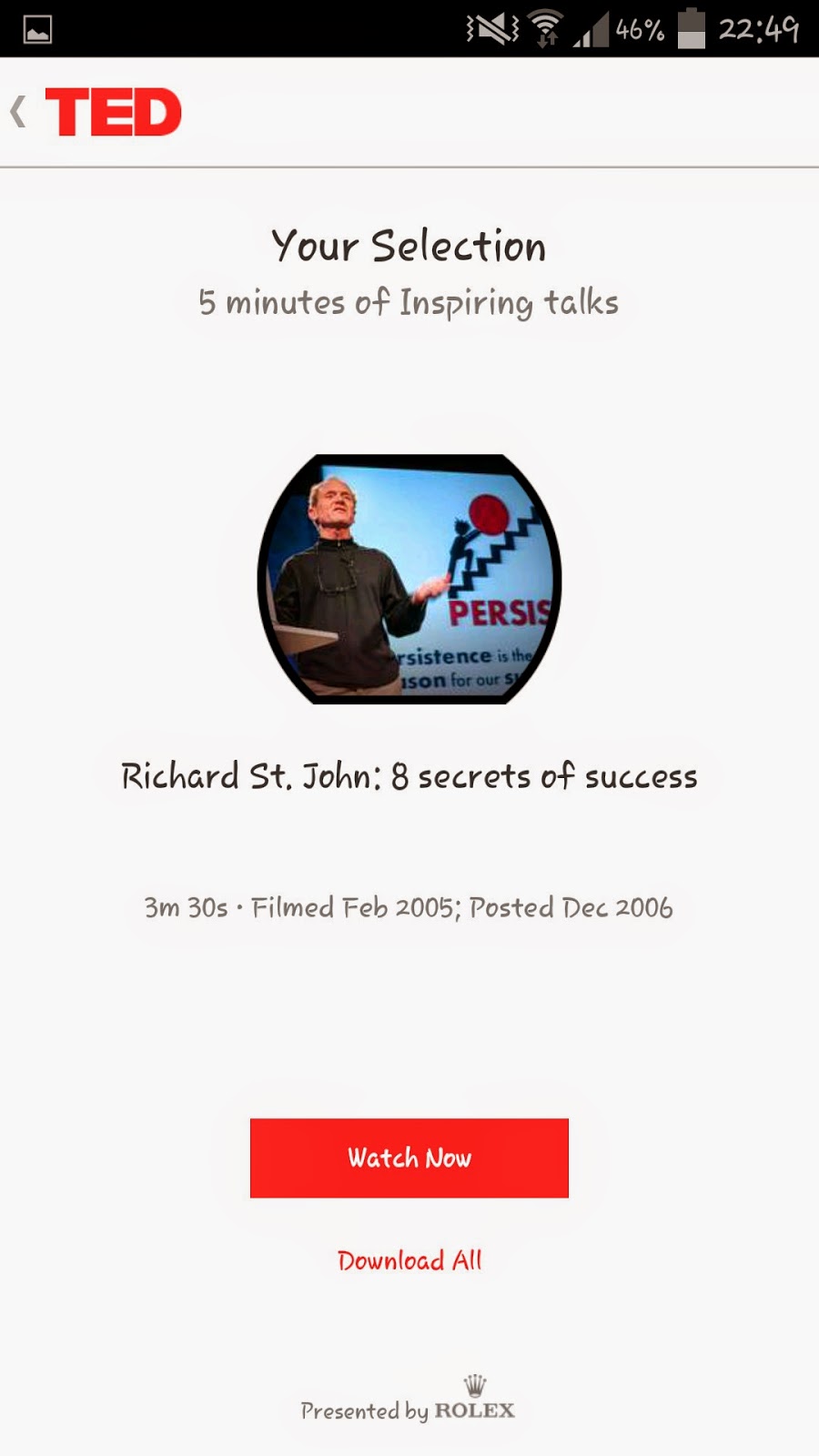Go back using the TED arrow
The height and width of the screenshot is (1456, 819).
point(18,112)
